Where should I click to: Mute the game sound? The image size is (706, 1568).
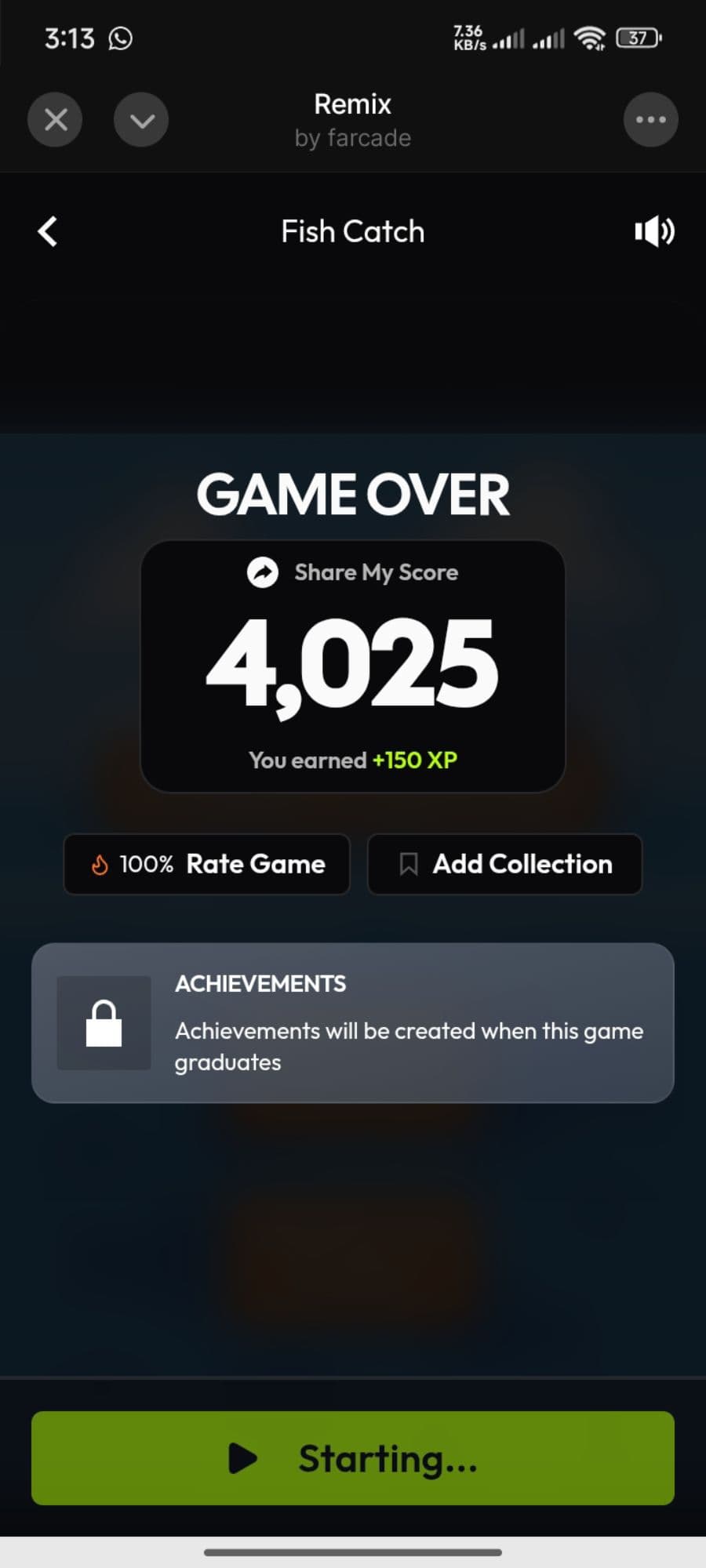click(x=653, y=231)
